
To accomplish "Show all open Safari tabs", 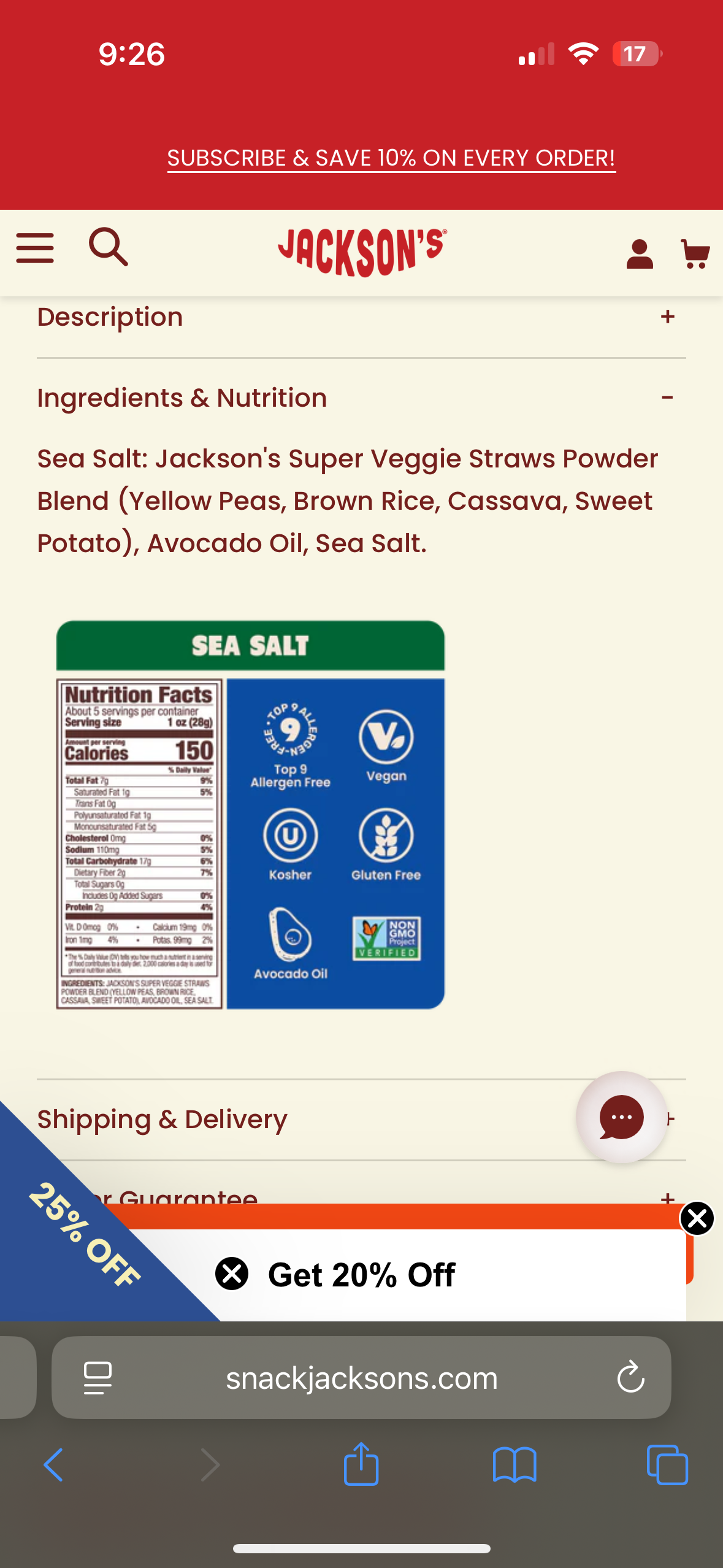I will click(667, 1465).
